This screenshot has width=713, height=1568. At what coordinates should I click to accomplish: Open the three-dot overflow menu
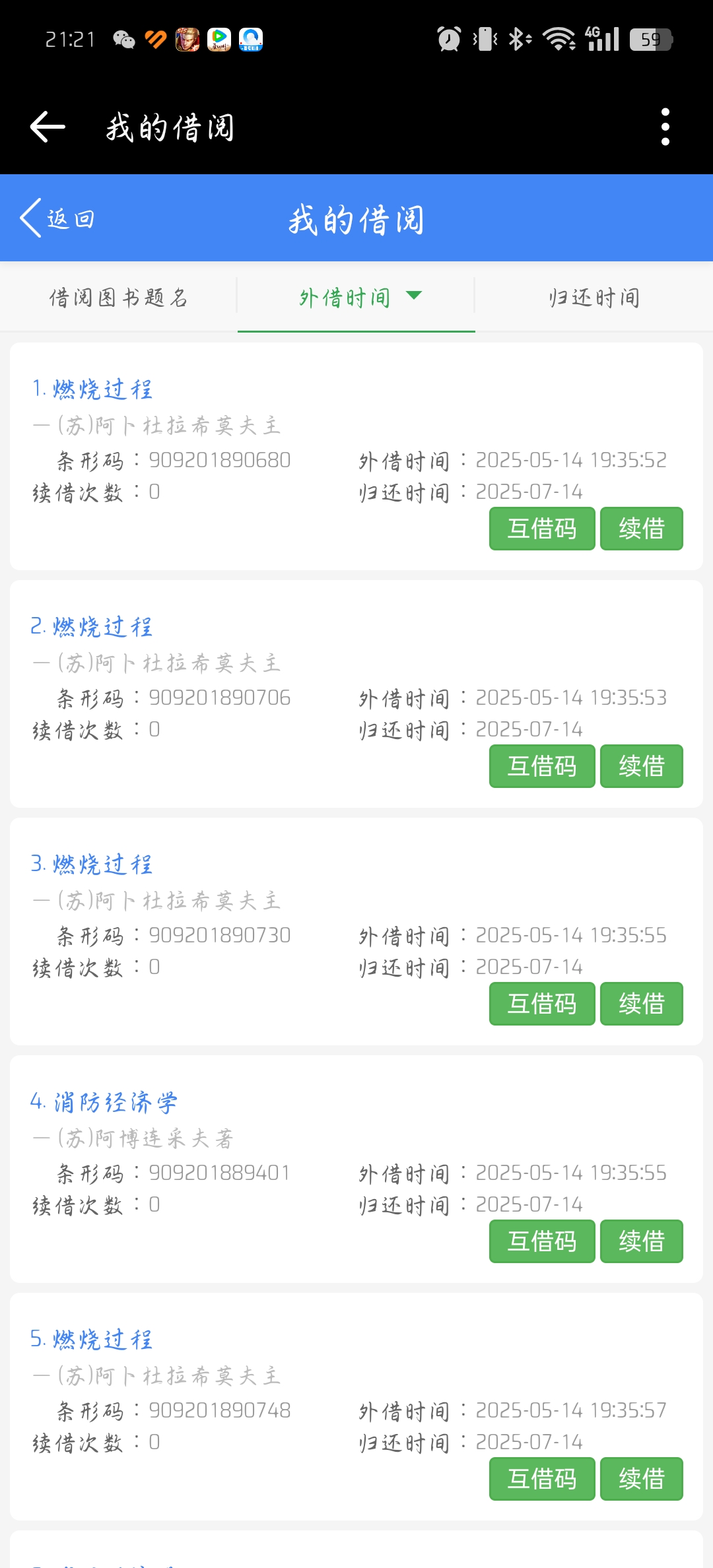point(665,127)
